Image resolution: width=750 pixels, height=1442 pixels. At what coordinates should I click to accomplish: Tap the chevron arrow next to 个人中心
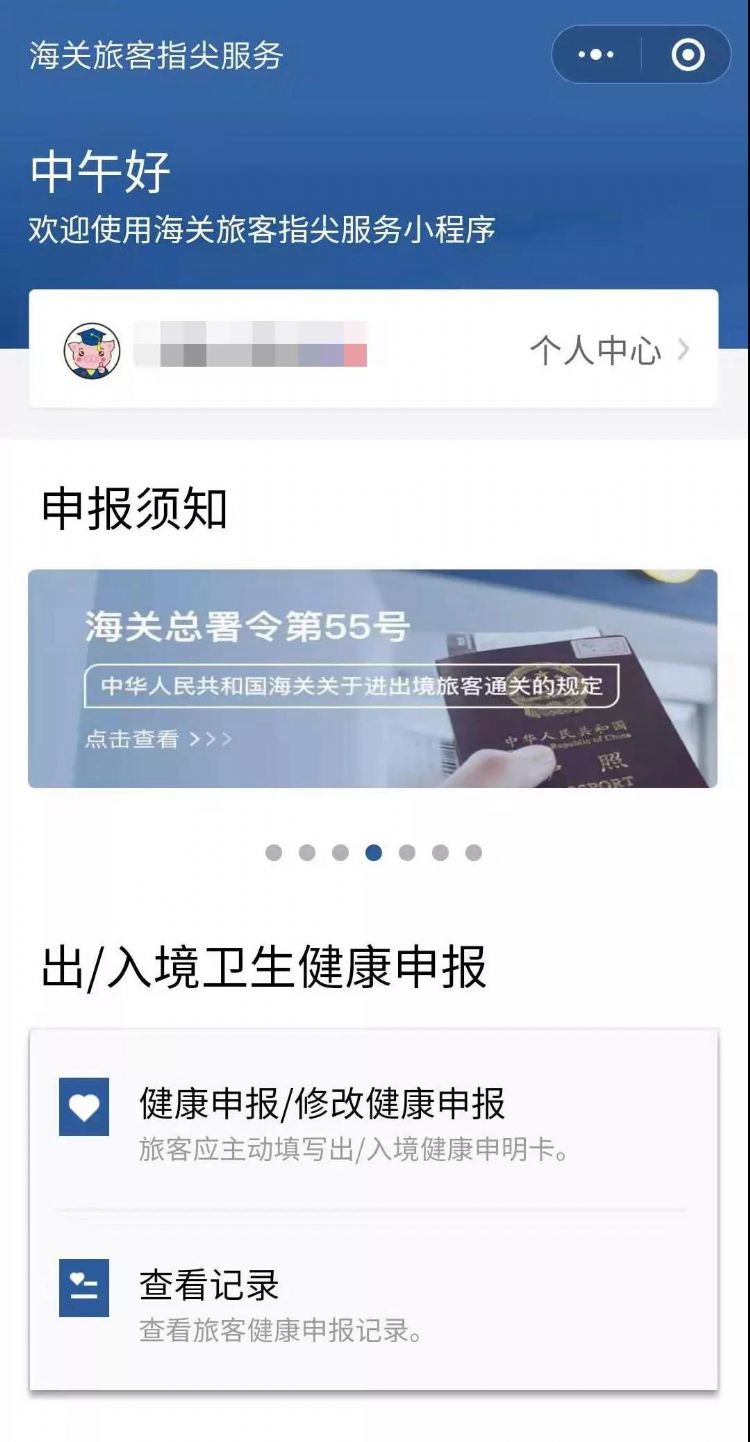coord(684,350)
